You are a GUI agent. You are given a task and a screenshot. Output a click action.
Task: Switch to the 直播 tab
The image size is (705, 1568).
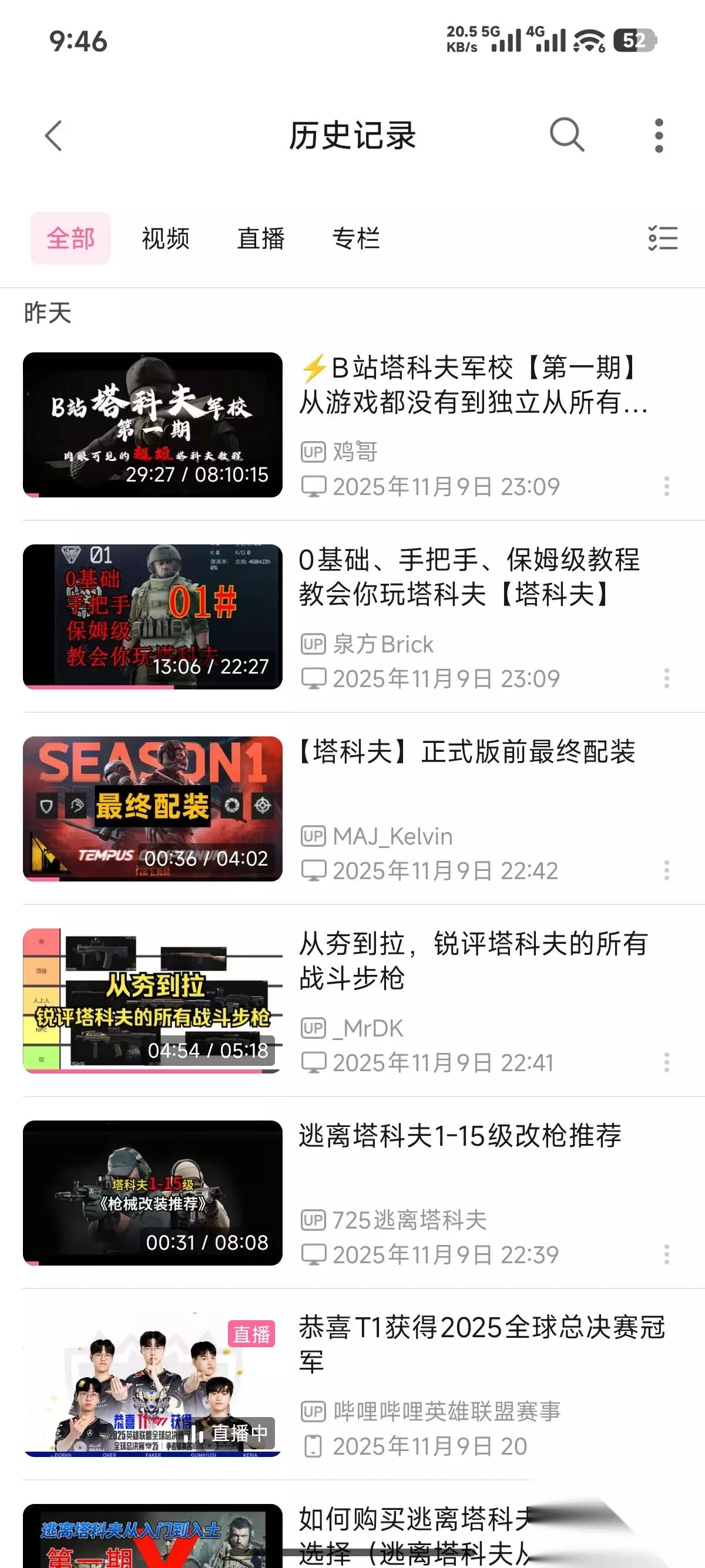pyautogui.click(x=261, y=238)
